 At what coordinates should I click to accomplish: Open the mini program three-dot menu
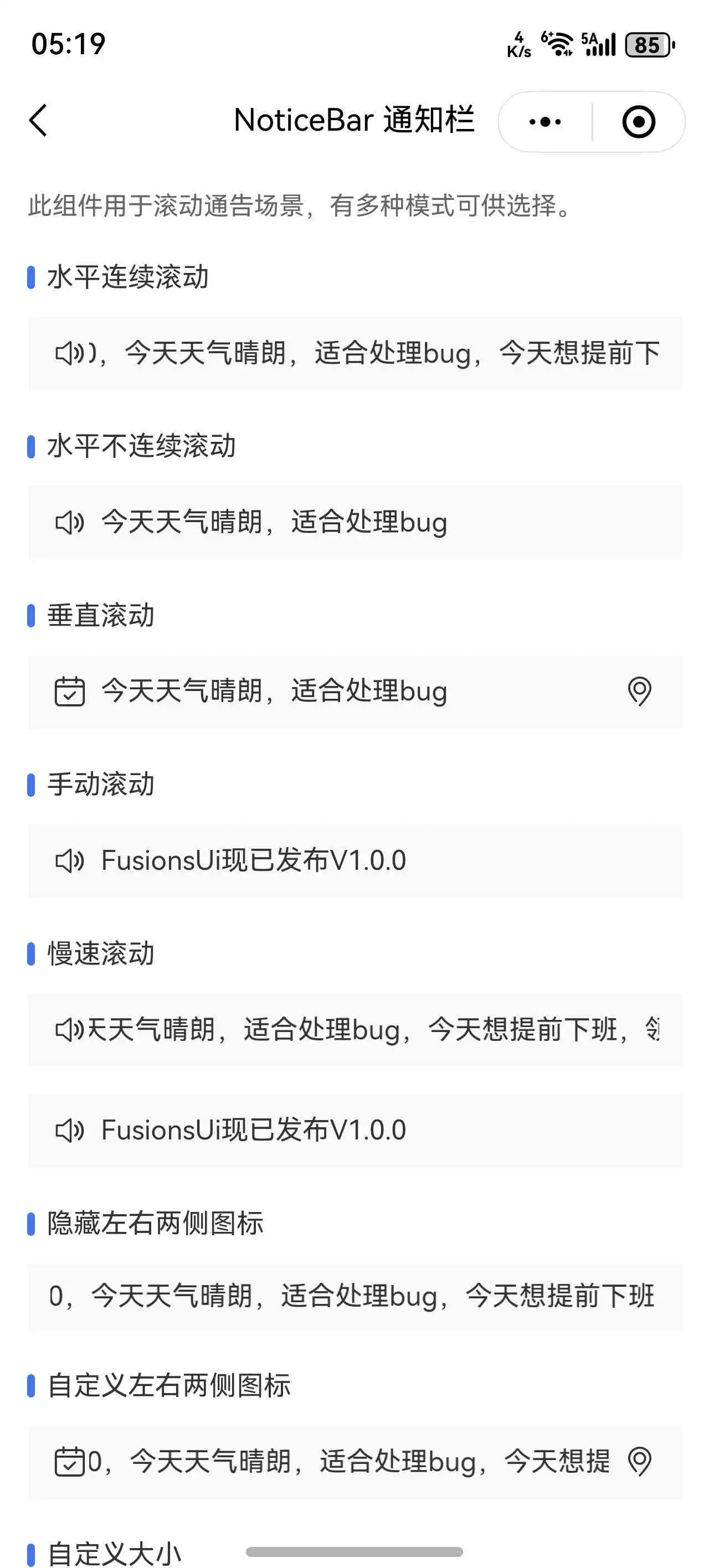pyautogui.click(x=545, y=122)
